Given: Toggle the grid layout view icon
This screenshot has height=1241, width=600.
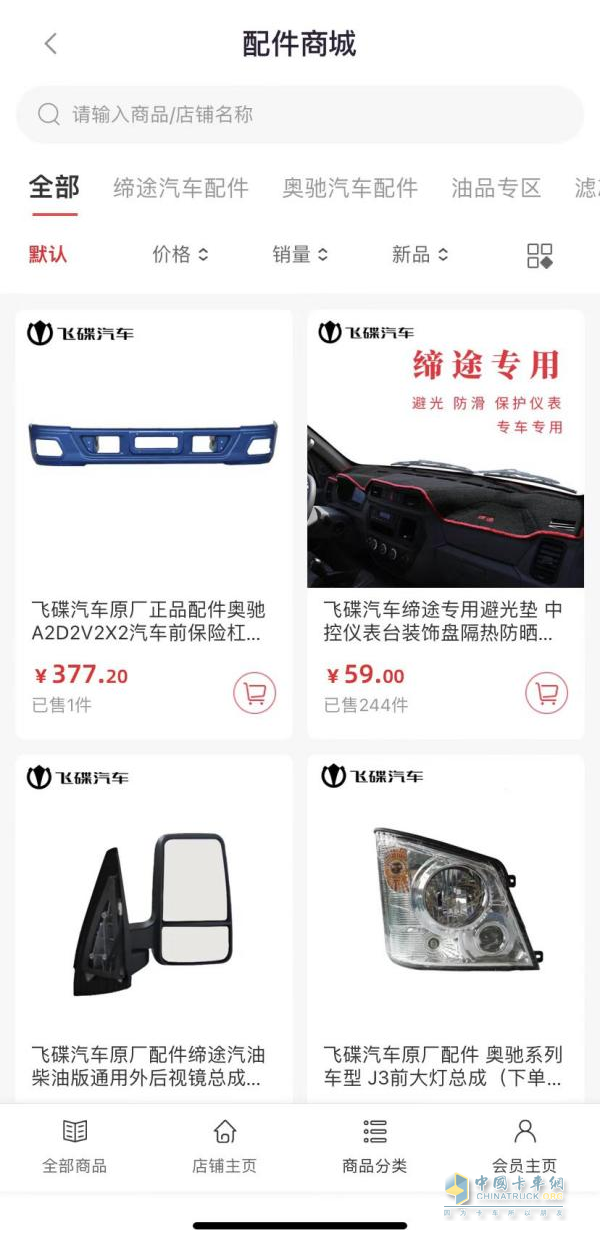Looking at the screenshot, I should [x=540, y=255].
